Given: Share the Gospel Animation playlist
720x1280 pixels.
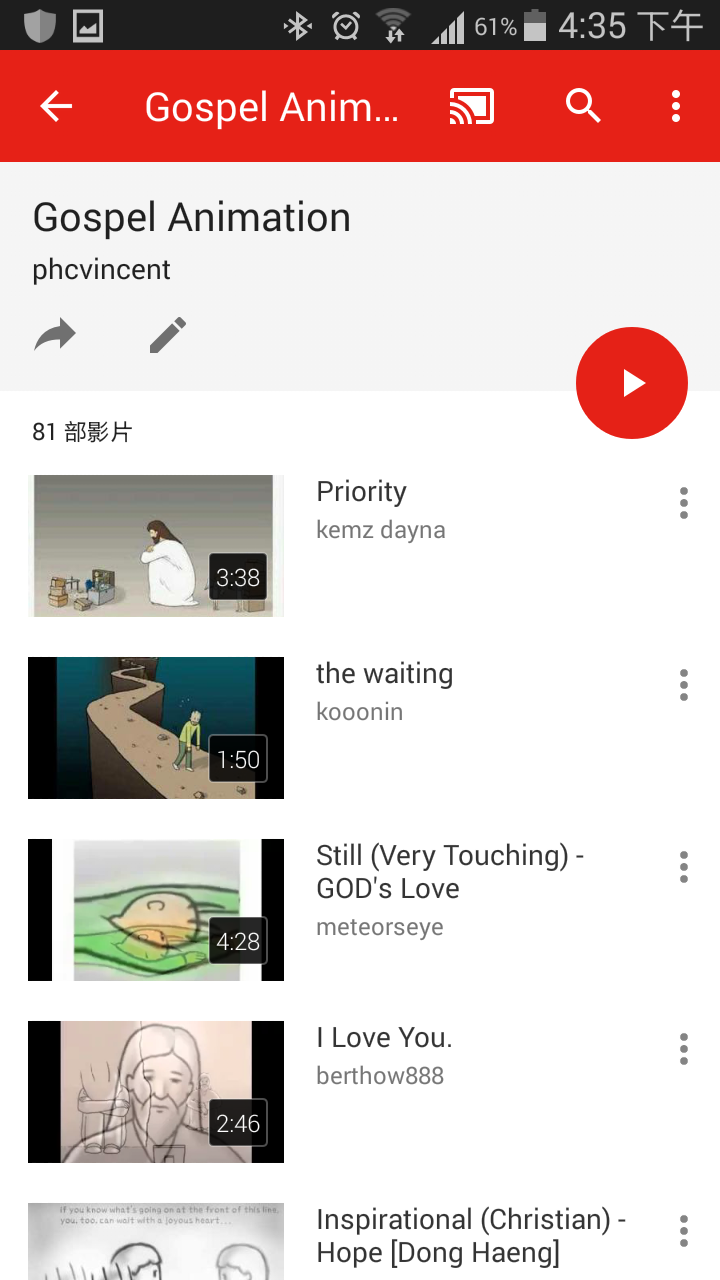Looking at the screenshot, I should (55, 336).
